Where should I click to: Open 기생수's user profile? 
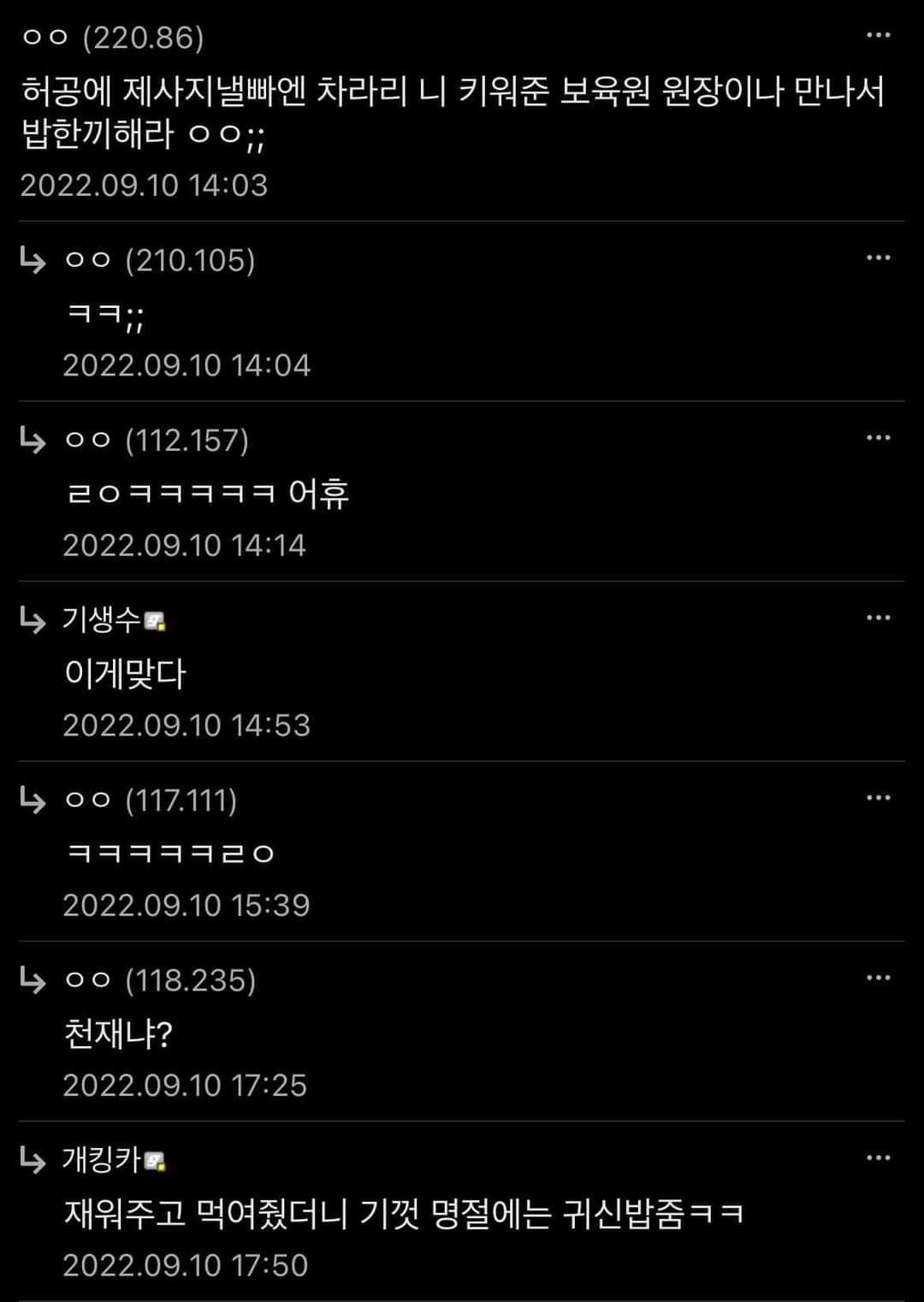(x=103, y=619)
